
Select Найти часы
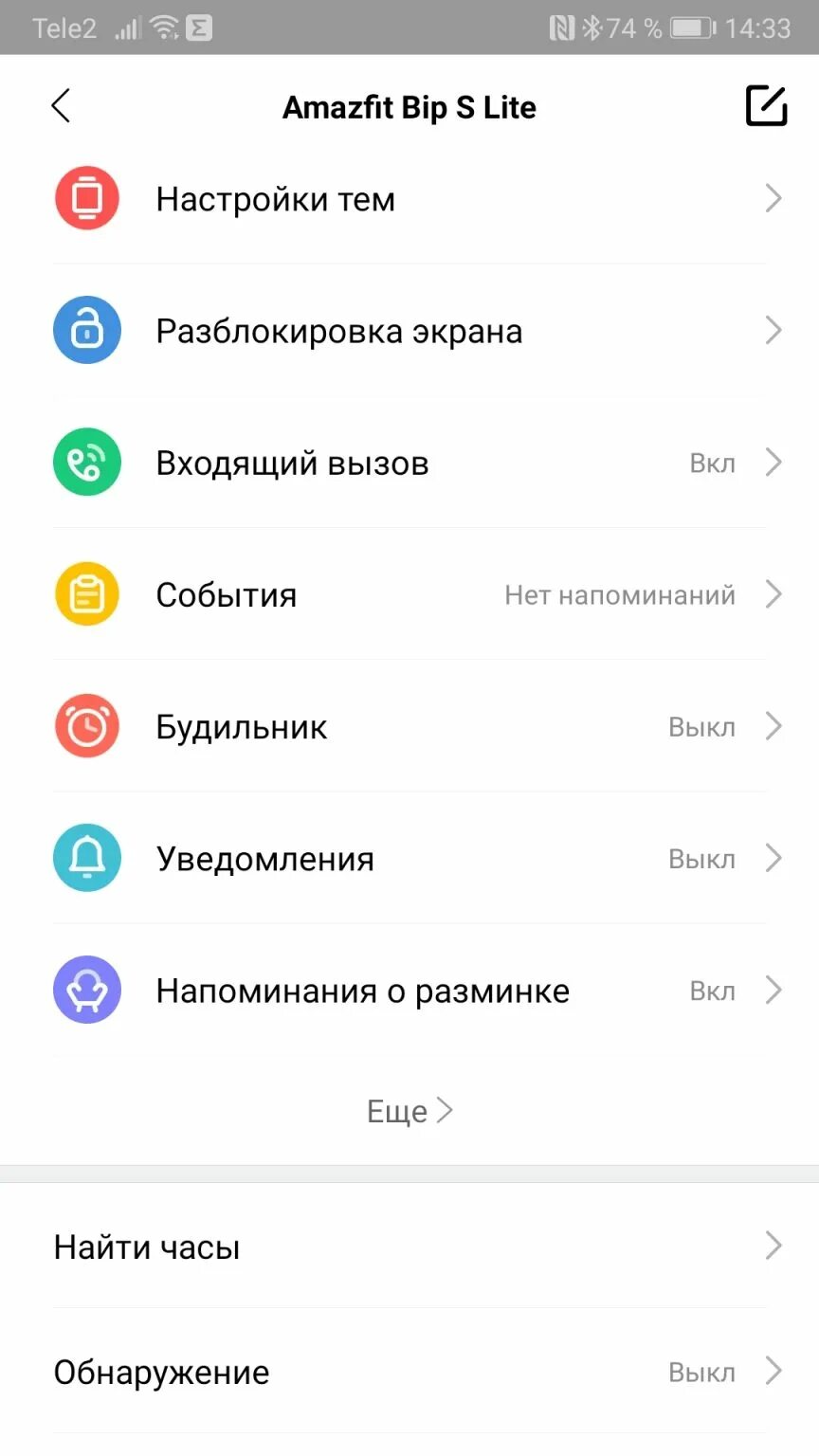pos(409,1247)
